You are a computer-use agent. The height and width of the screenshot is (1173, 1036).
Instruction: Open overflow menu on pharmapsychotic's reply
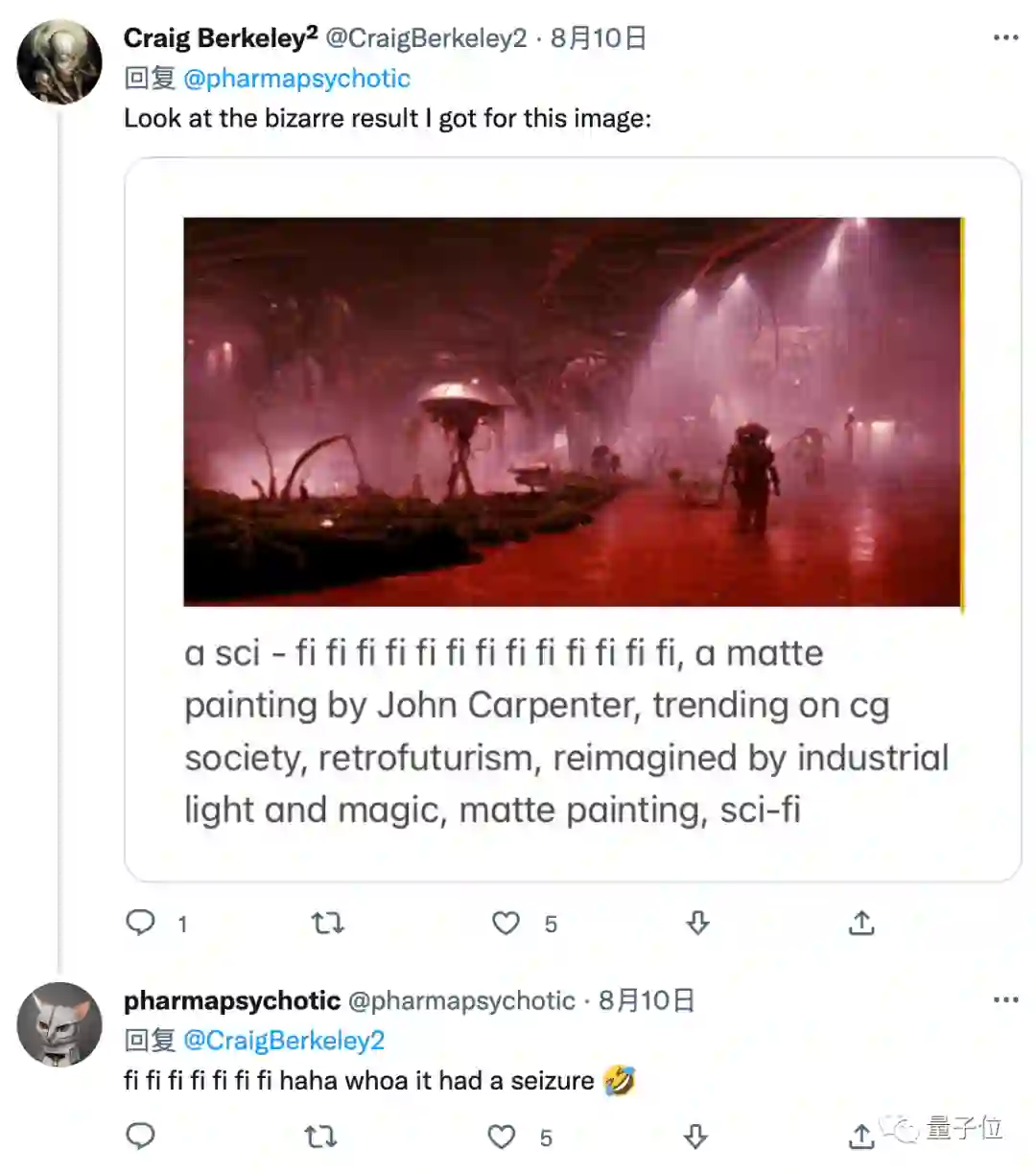[1005, 999]
